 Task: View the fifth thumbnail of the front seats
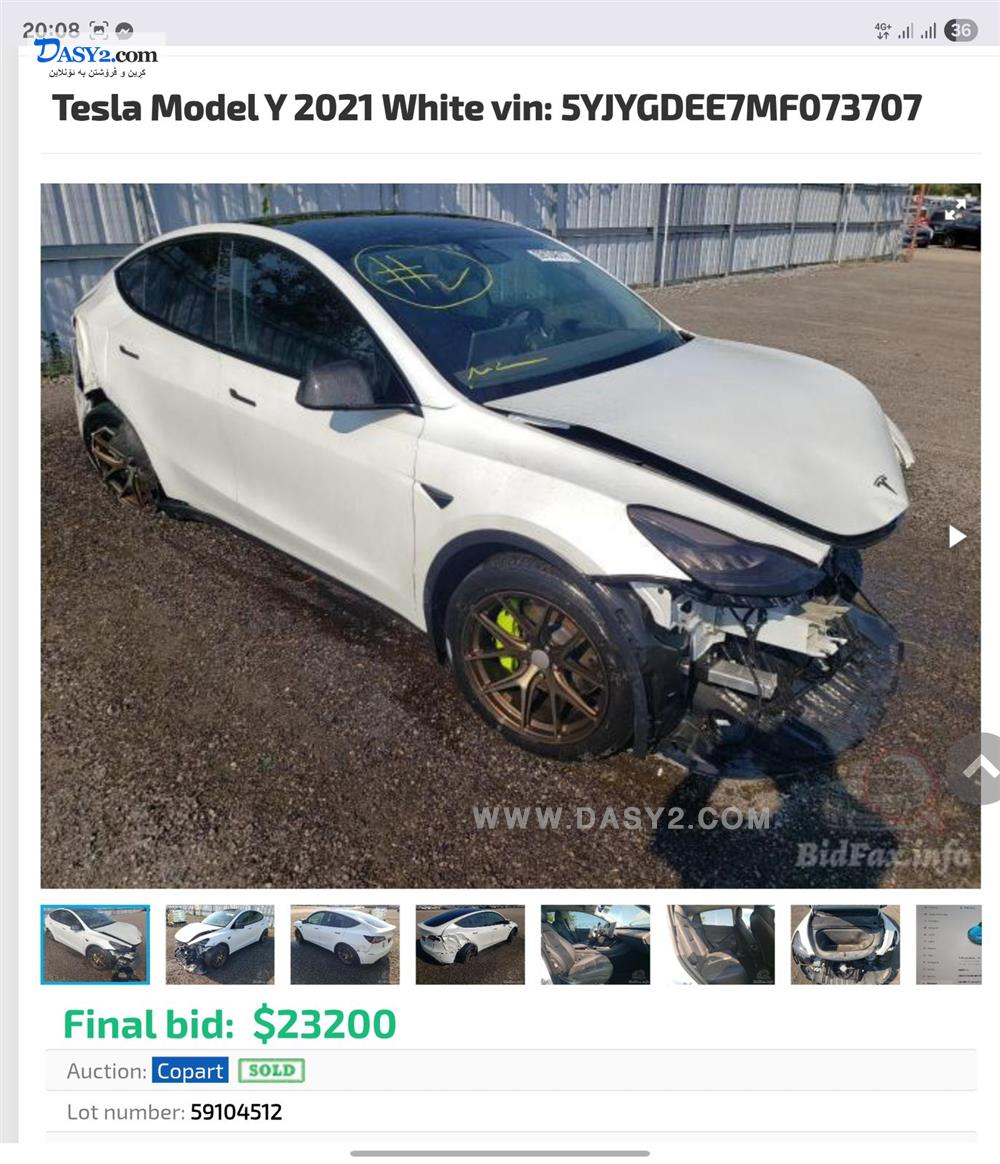(x=595, y=945)
